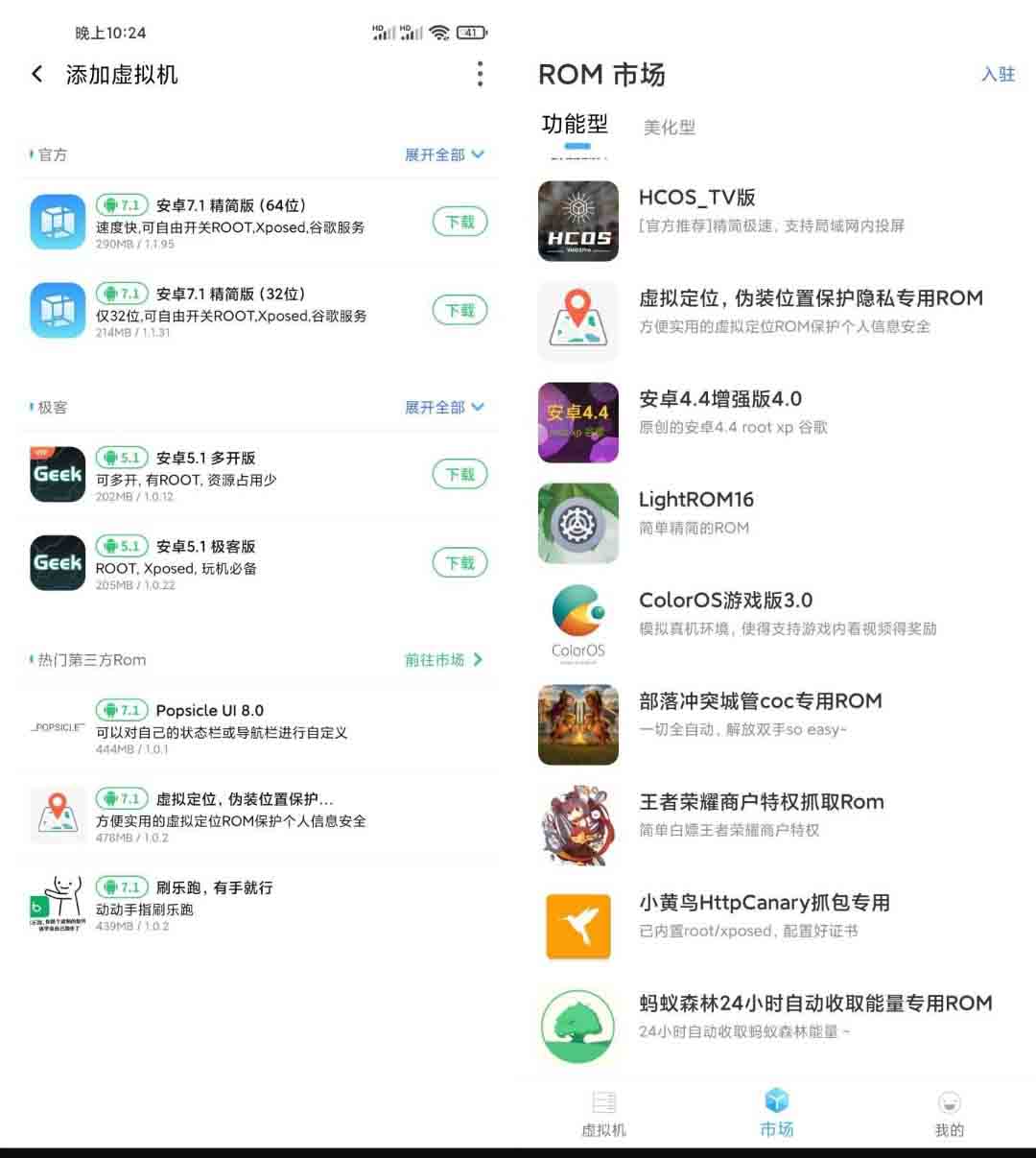Open the three-dot overflow menu
The image size is (1036, 1158).
(480, 74)
